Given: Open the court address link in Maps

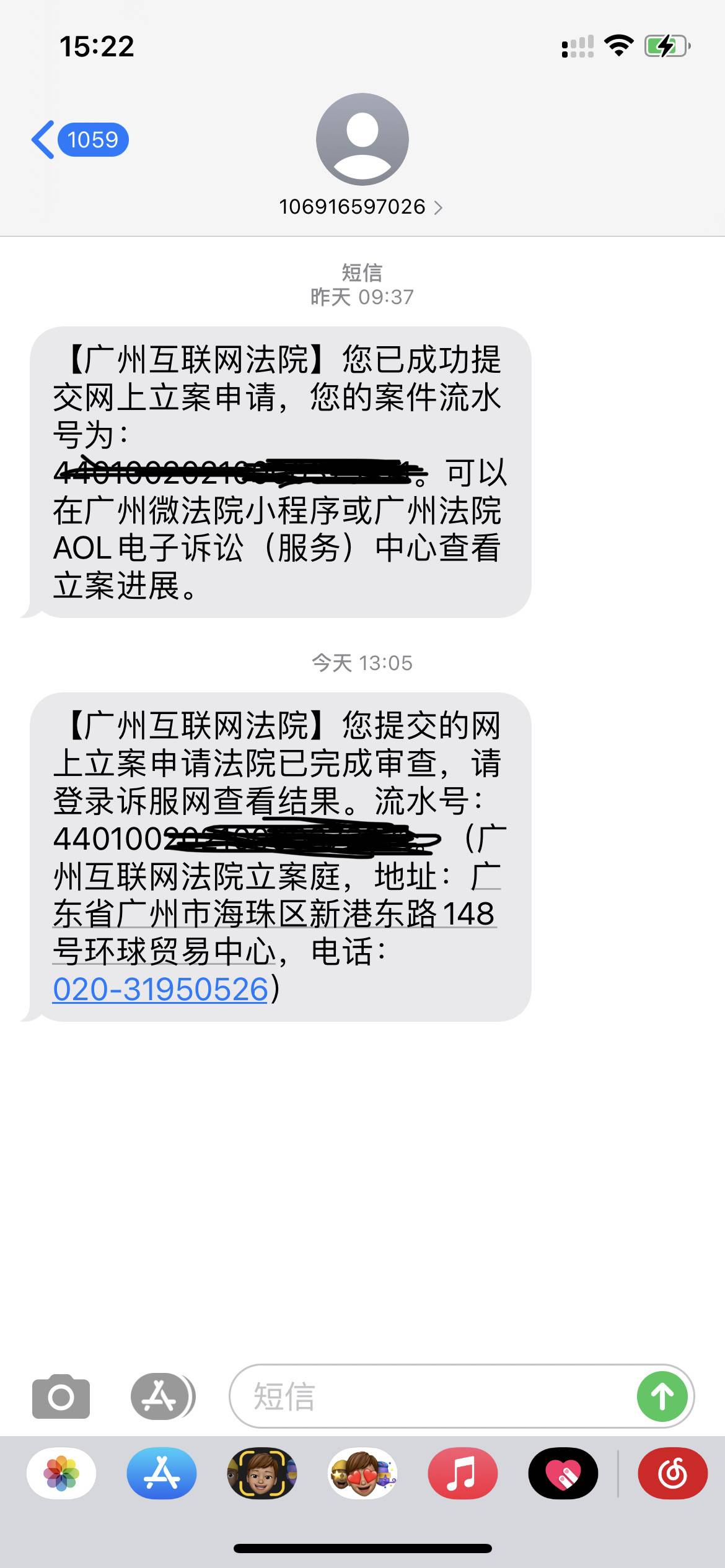Looking at the screenshot, I should tap(273, 915).
